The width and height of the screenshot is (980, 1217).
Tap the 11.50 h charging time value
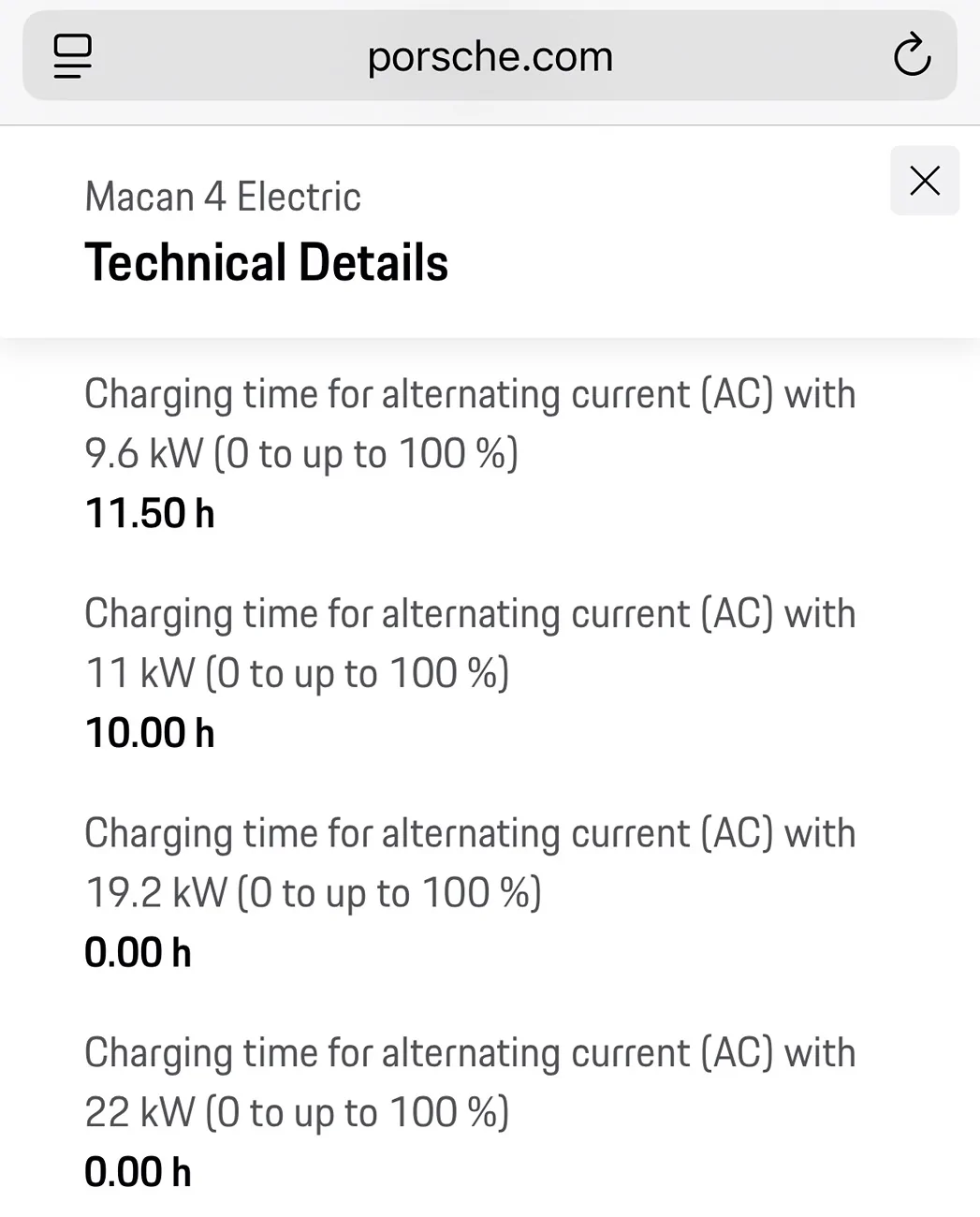pyautogui.click(x=150, y=512)
